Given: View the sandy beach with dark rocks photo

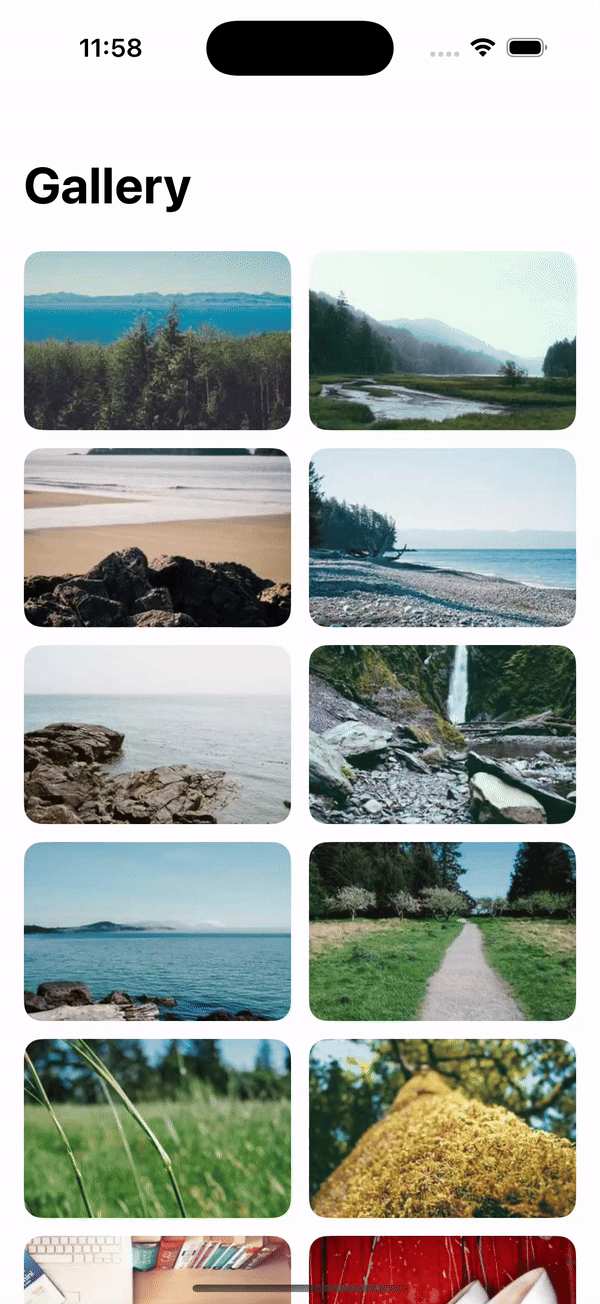Looking at the screenshot, I should pos(157,537).
